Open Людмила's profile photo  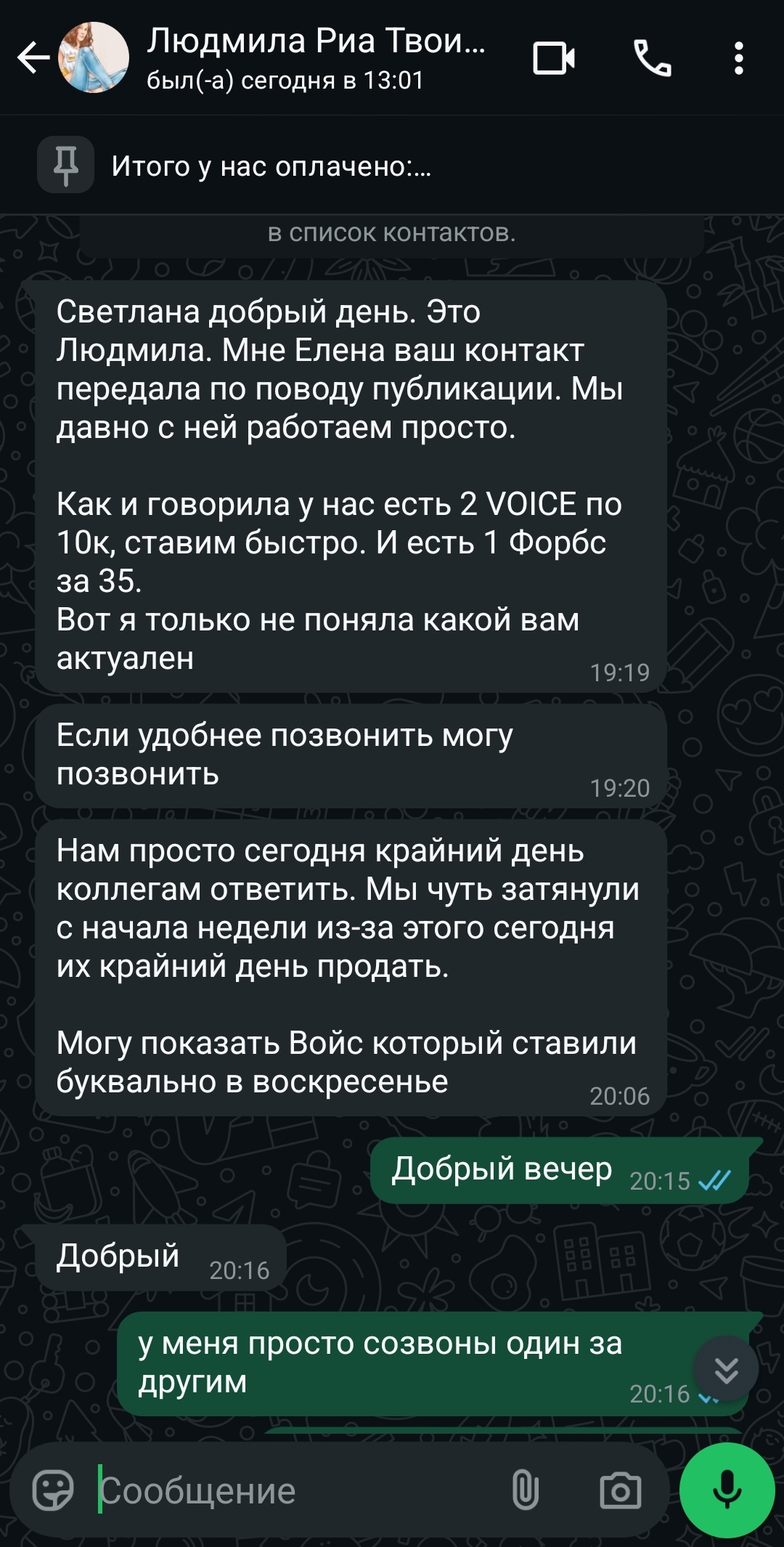pyautogui.click(x=94, y=58)
